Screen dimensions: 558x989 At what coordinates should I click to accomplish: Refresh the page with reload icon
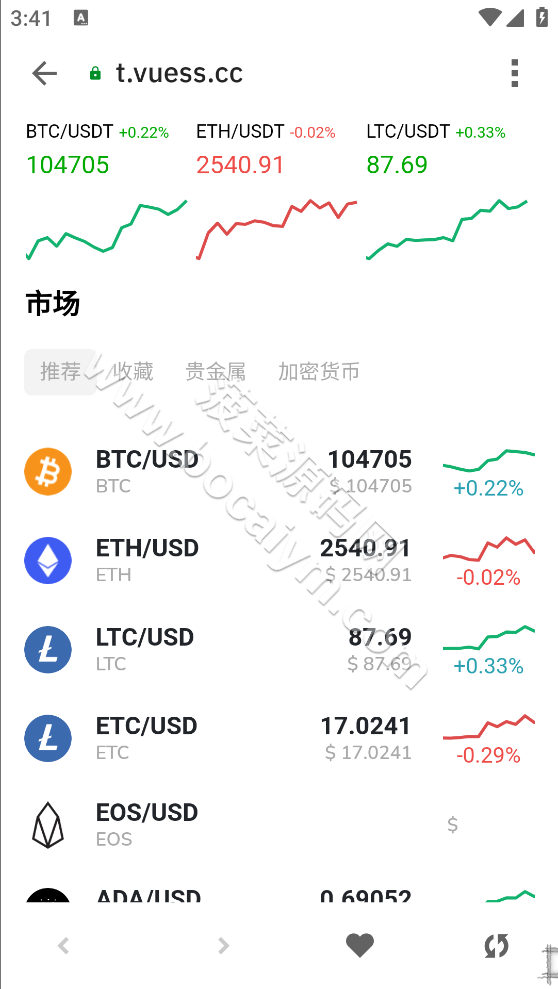[496, 945]
